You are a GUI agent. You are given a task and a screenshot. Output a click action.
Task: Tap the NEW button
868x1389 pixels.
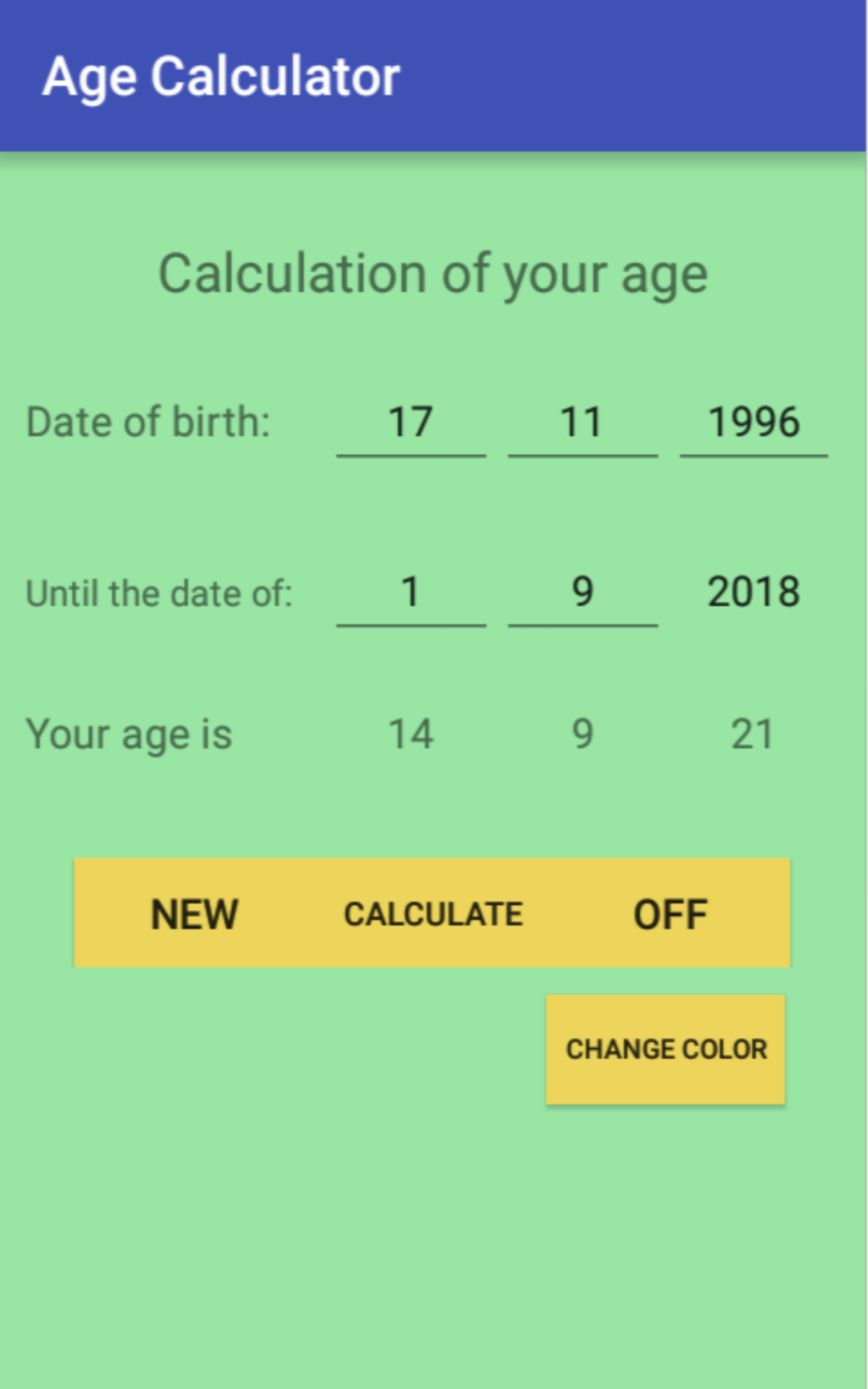(194, 914)
